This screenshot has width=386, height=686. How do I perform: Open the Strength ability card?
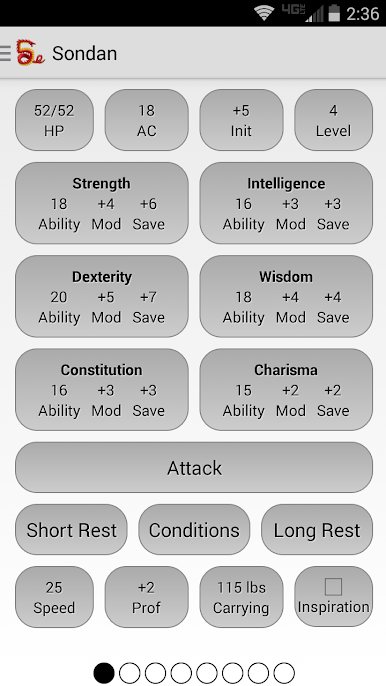point(102,203)
